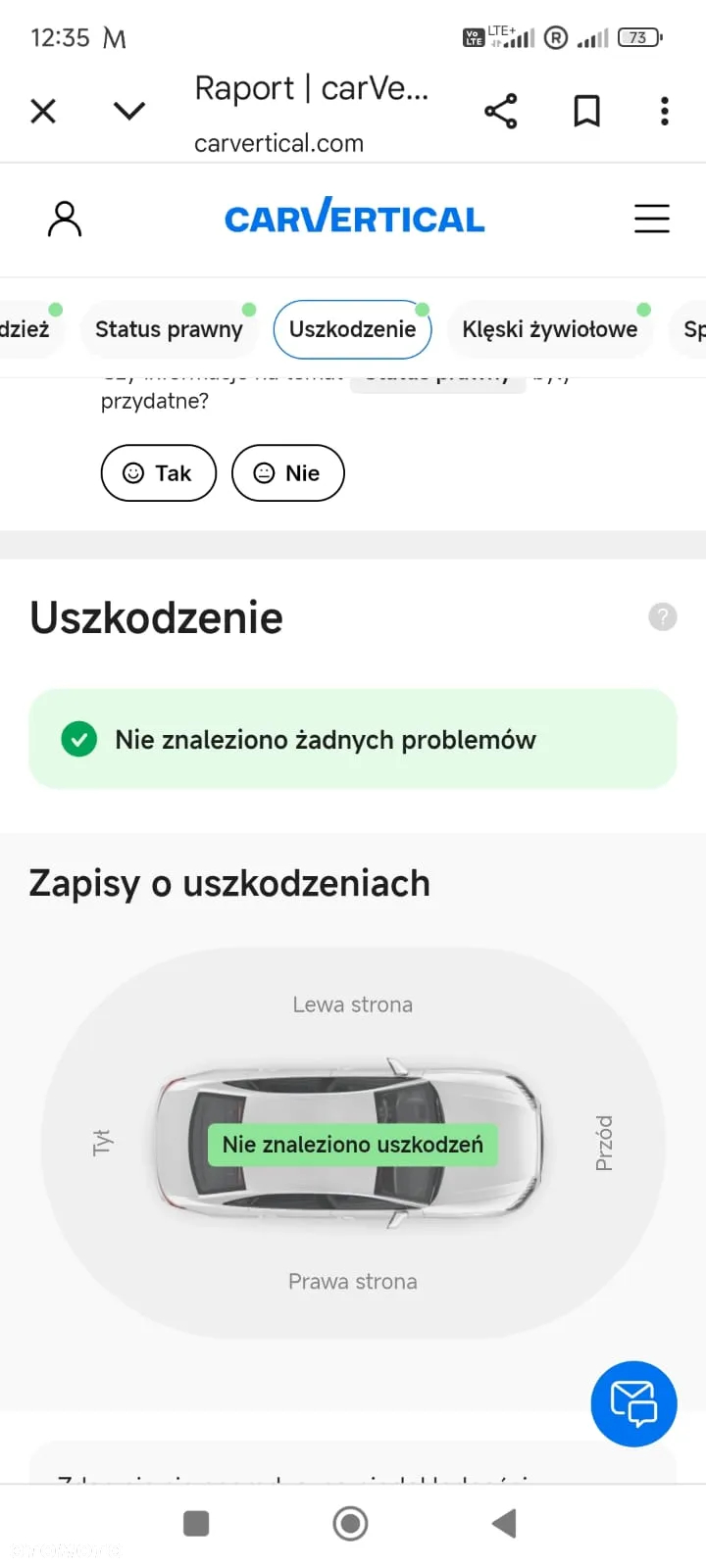Go back using system navigation

[504, 1523]
